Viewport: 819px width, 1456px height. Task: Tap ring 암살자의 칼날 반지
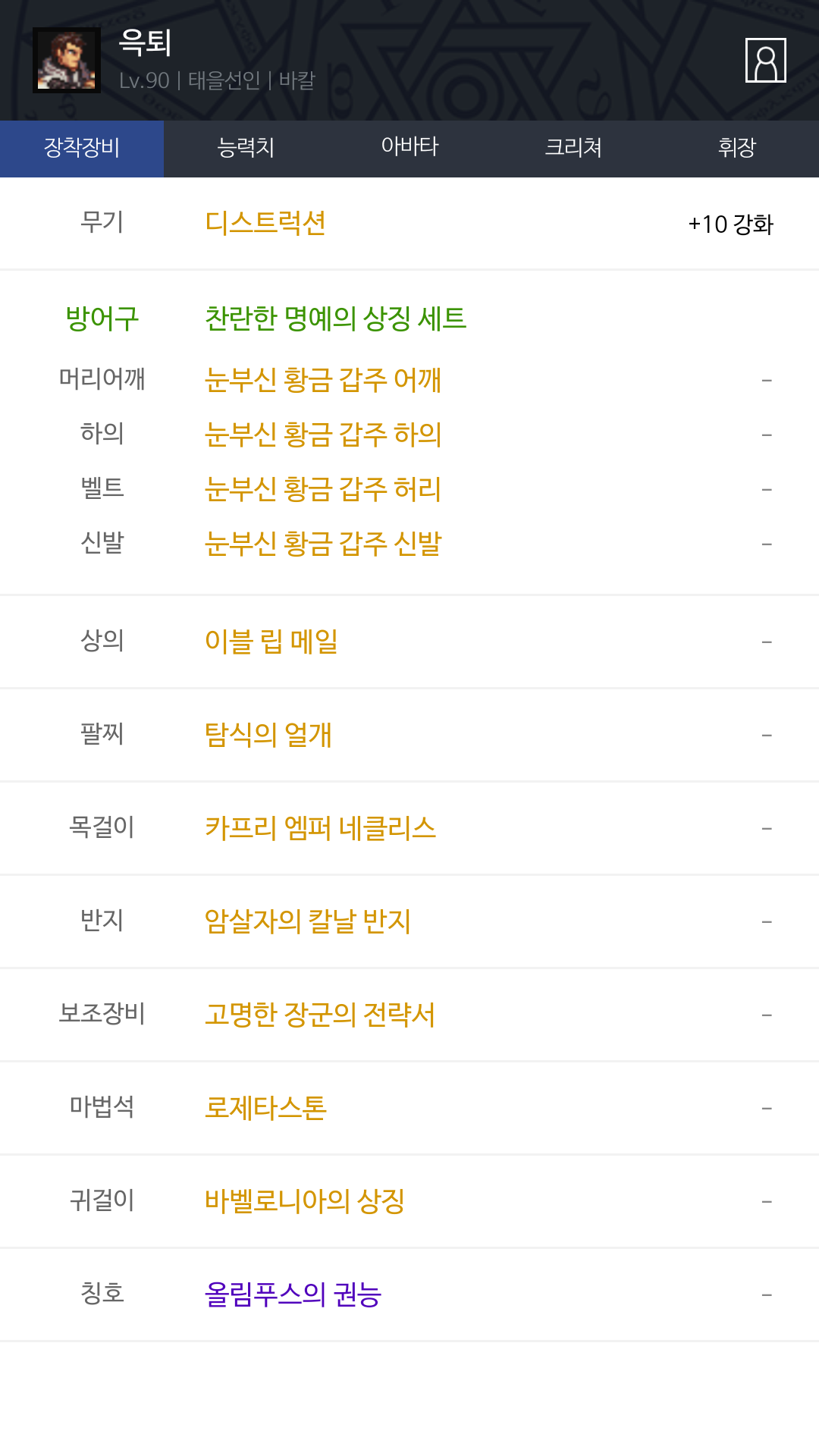pyautogui.click(x=308, y=921)
